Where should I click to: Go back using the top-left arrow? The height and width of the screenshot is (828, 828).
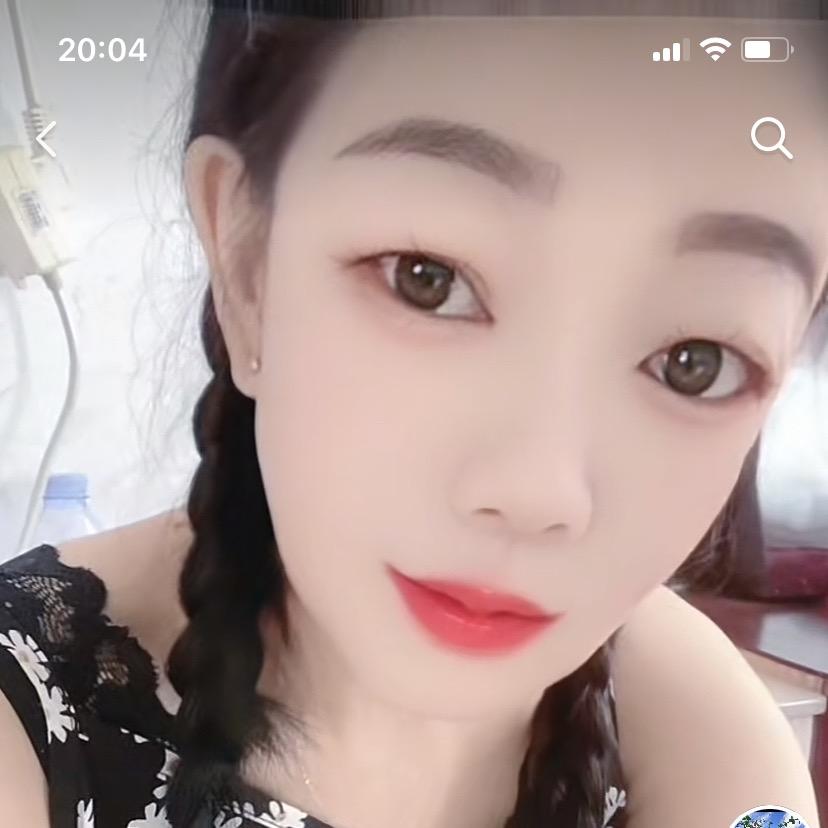click(x=46, y=139)
